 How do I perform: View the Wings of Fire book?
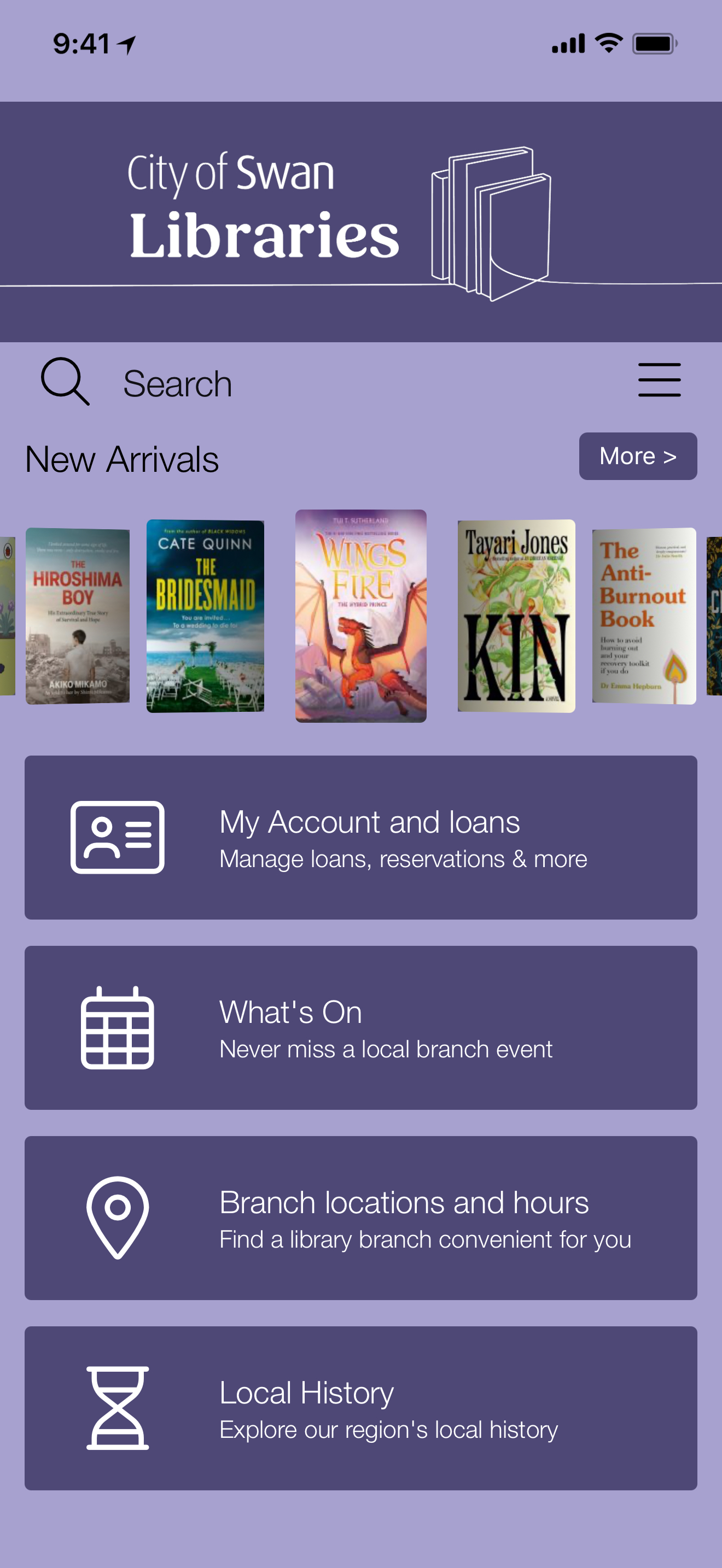361,616
